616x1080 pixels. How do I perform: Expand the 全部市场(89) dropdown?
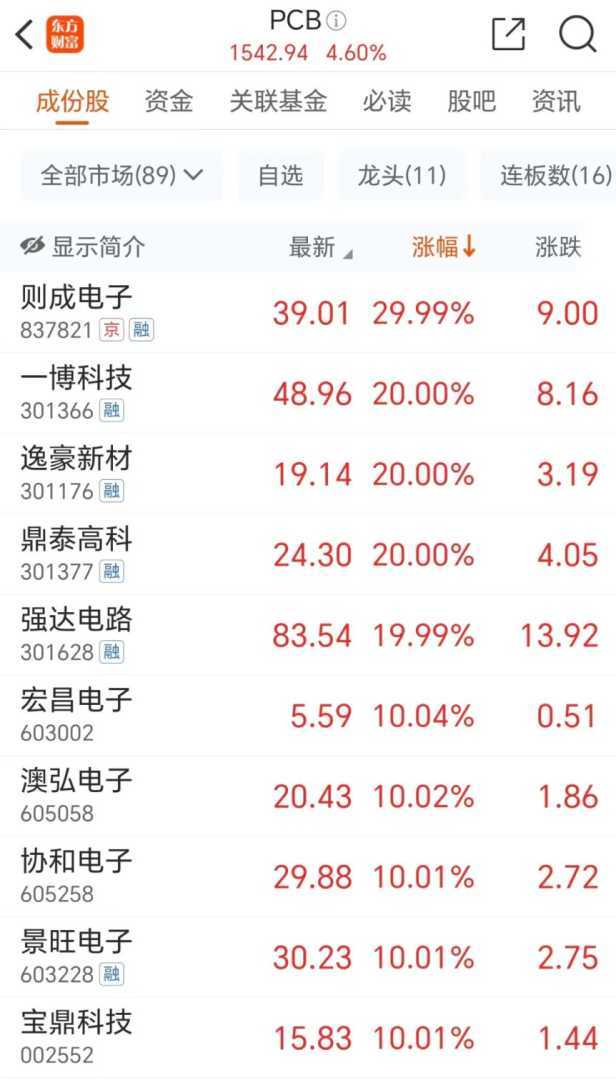tap(121, 176)
